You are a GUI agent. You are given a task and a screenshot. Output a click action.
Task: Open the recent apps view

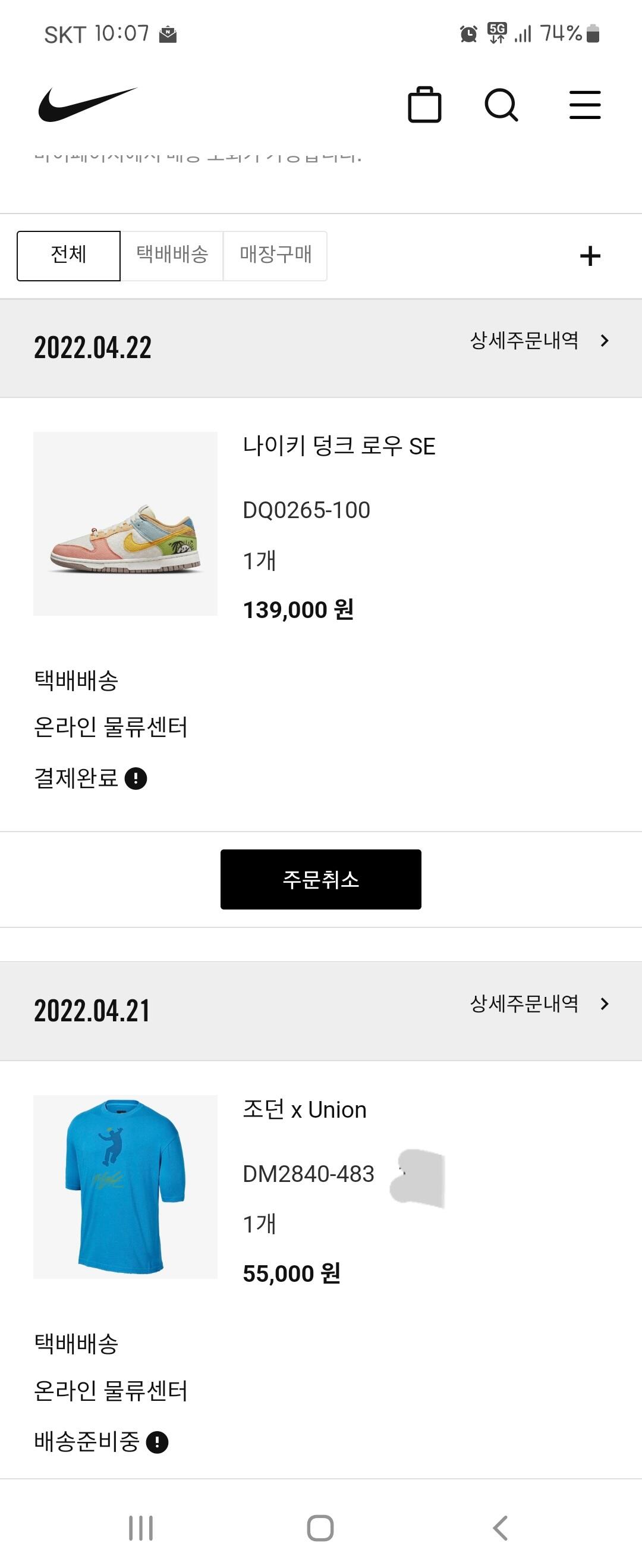coord(140,1528)
